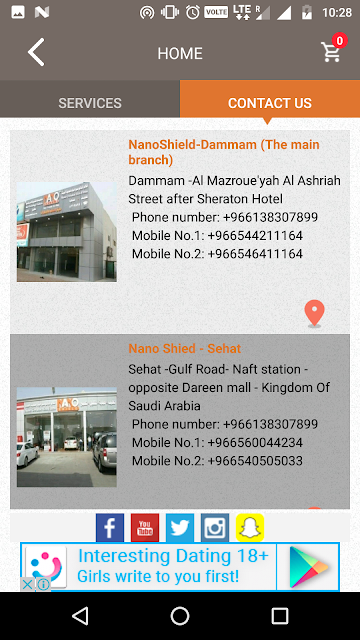Go back using the top-left arrow
The height and width of the screenshot is (640, 360).
[36, 52]
